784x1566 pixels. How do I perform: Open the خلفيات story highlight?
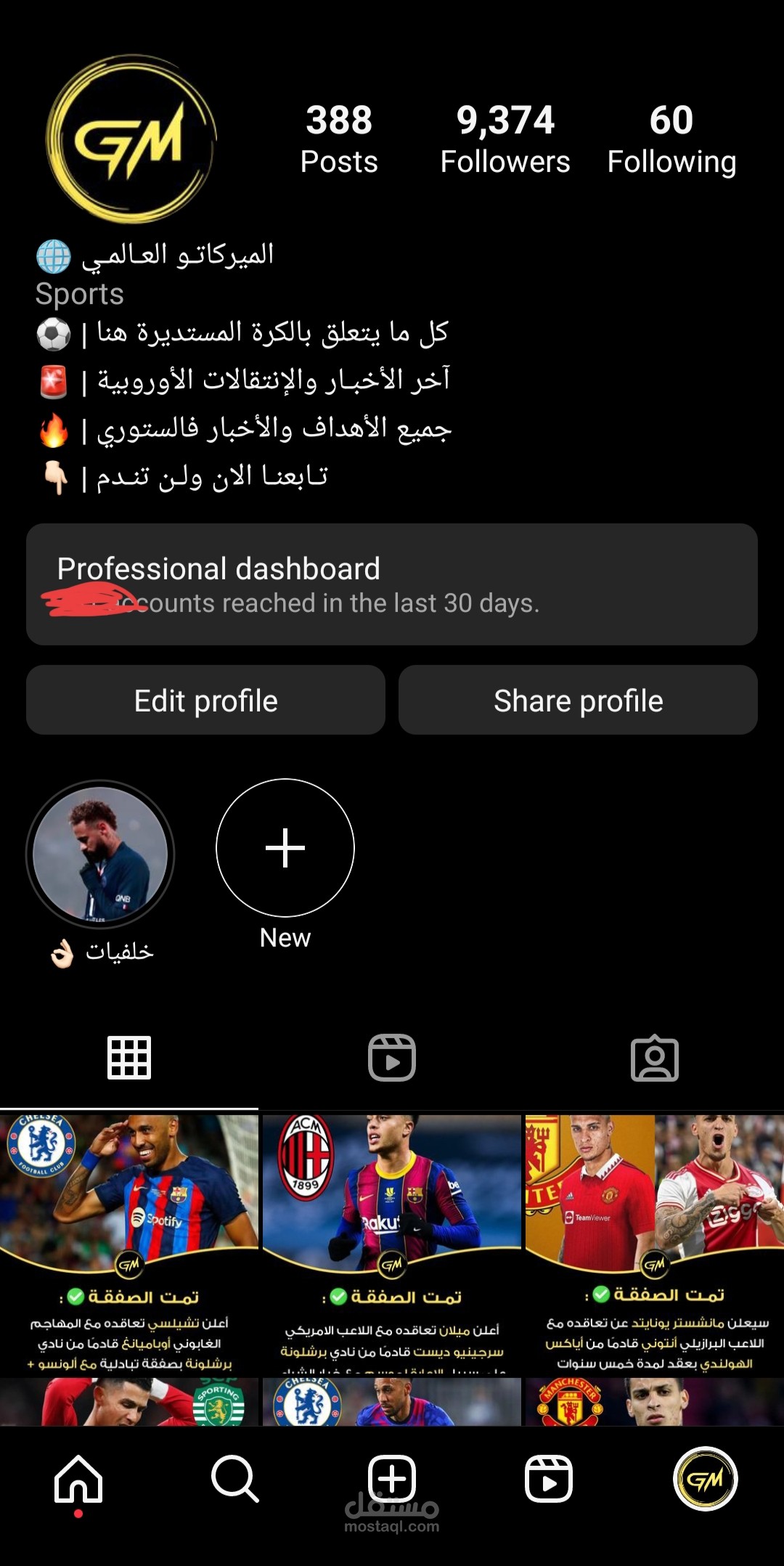(x=100, y=855)
